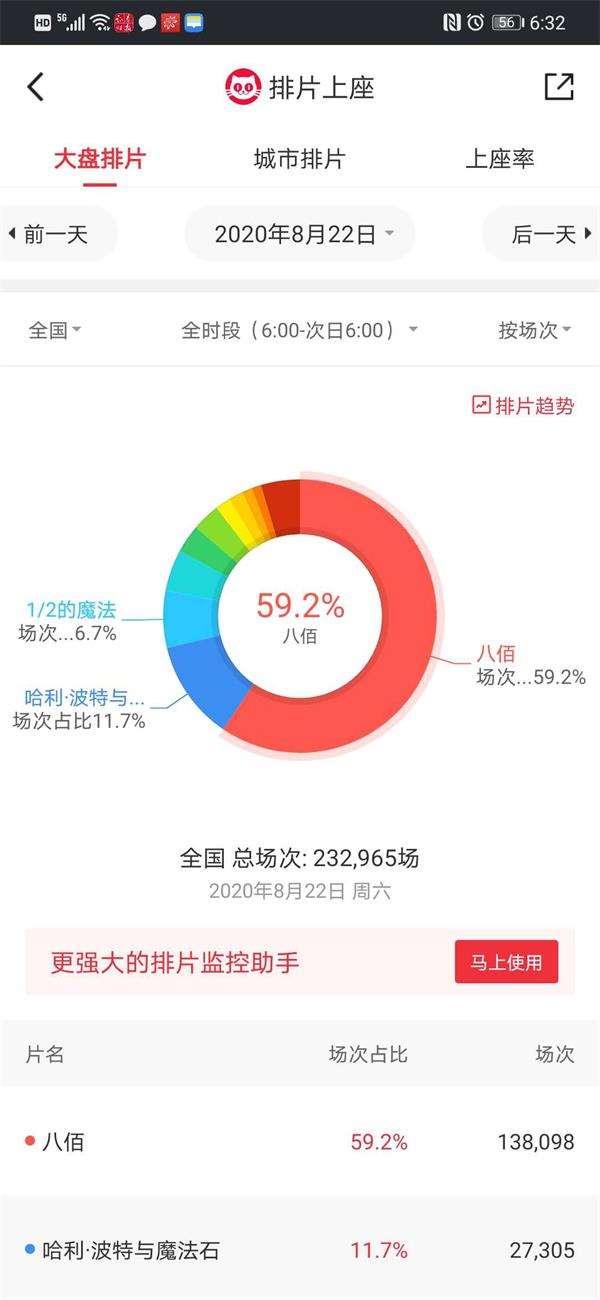Open the 按场次 sorting dropdown
Screen dimensions: 600x1300
pyautogui.click(x=535, y=330)
